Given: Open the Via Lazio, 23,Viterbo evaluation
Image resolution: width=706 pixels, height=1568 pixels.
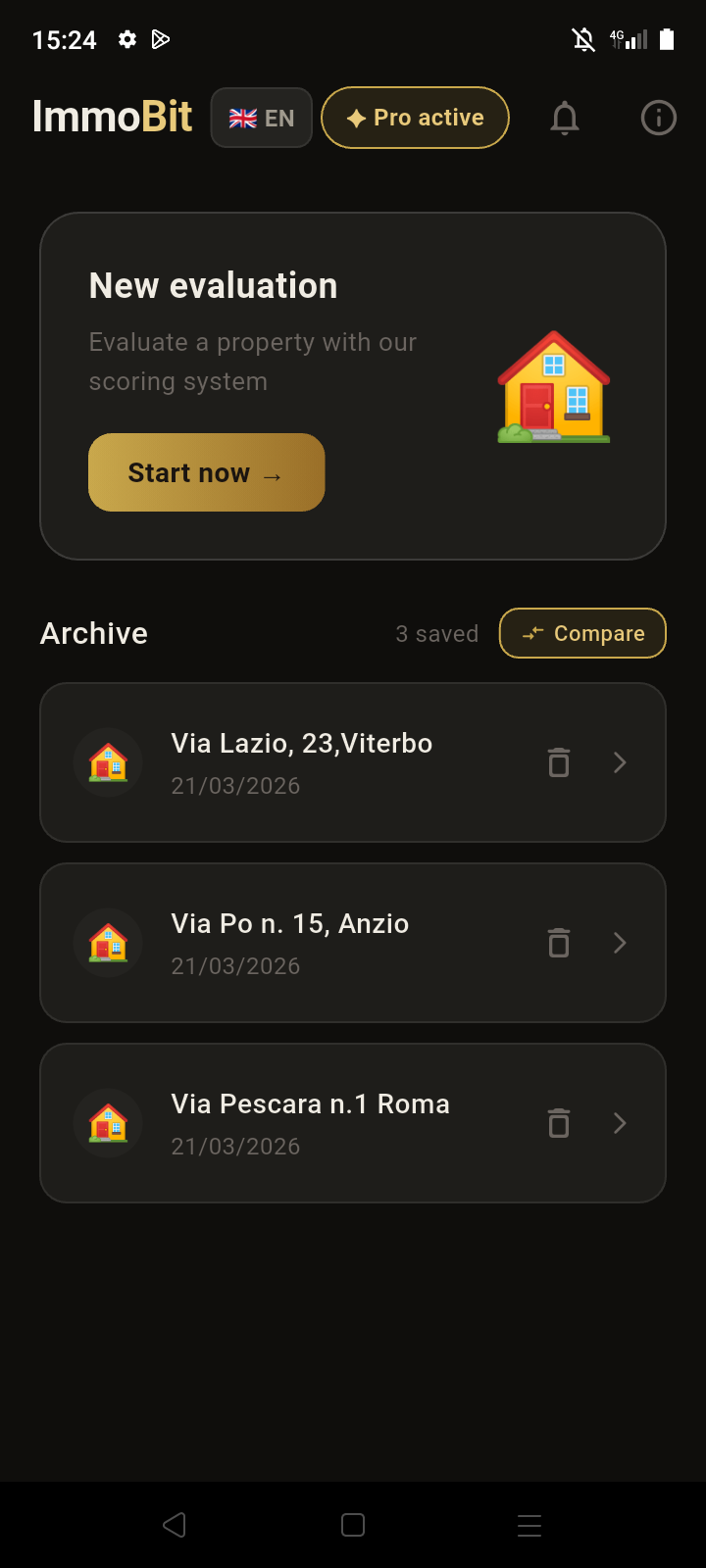Looking at the screenshot, I should click(x=302, y=761).
